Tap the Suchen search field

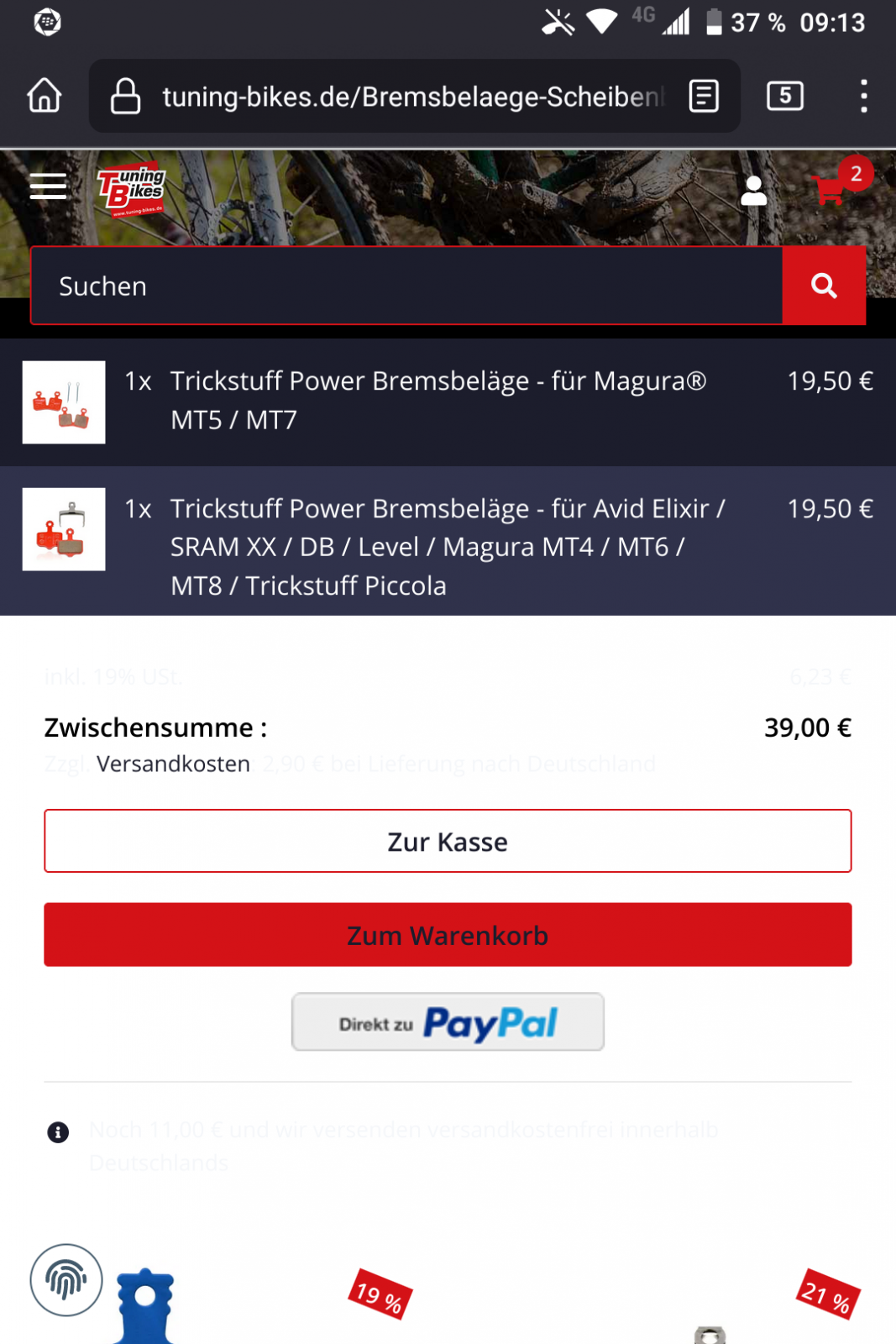pos(406,286)
